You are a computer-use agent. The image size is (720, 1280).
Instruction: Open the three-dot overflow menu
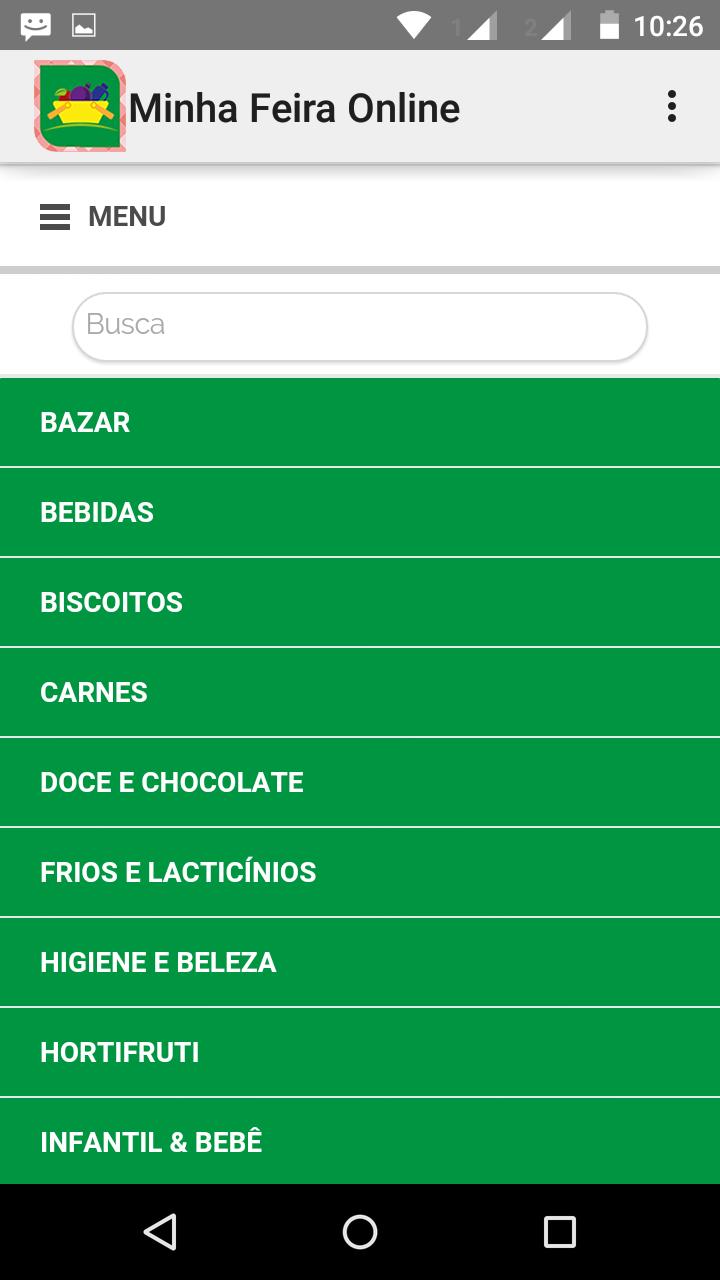tap(671, 107)
